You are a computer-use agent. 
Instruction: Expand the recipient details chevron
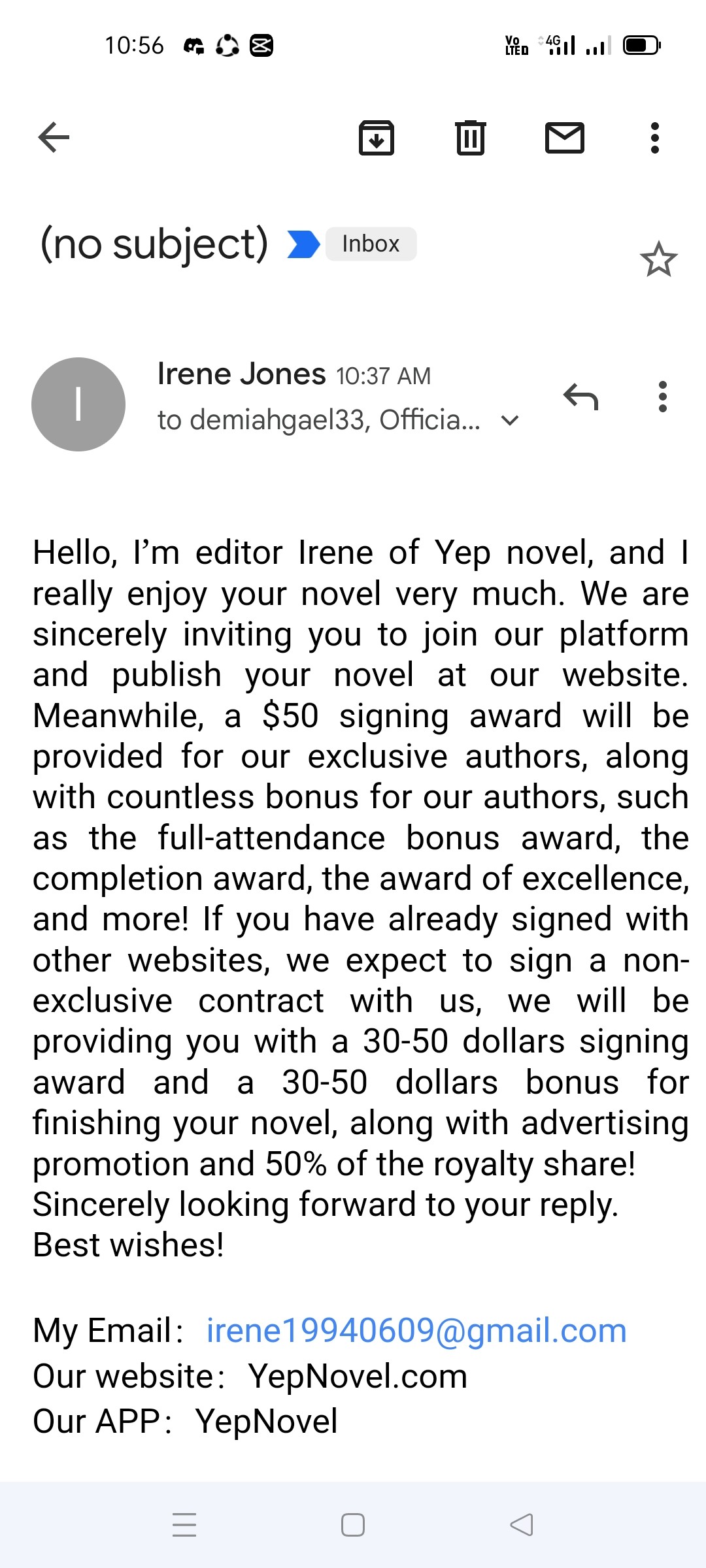(x=510, y=421)
